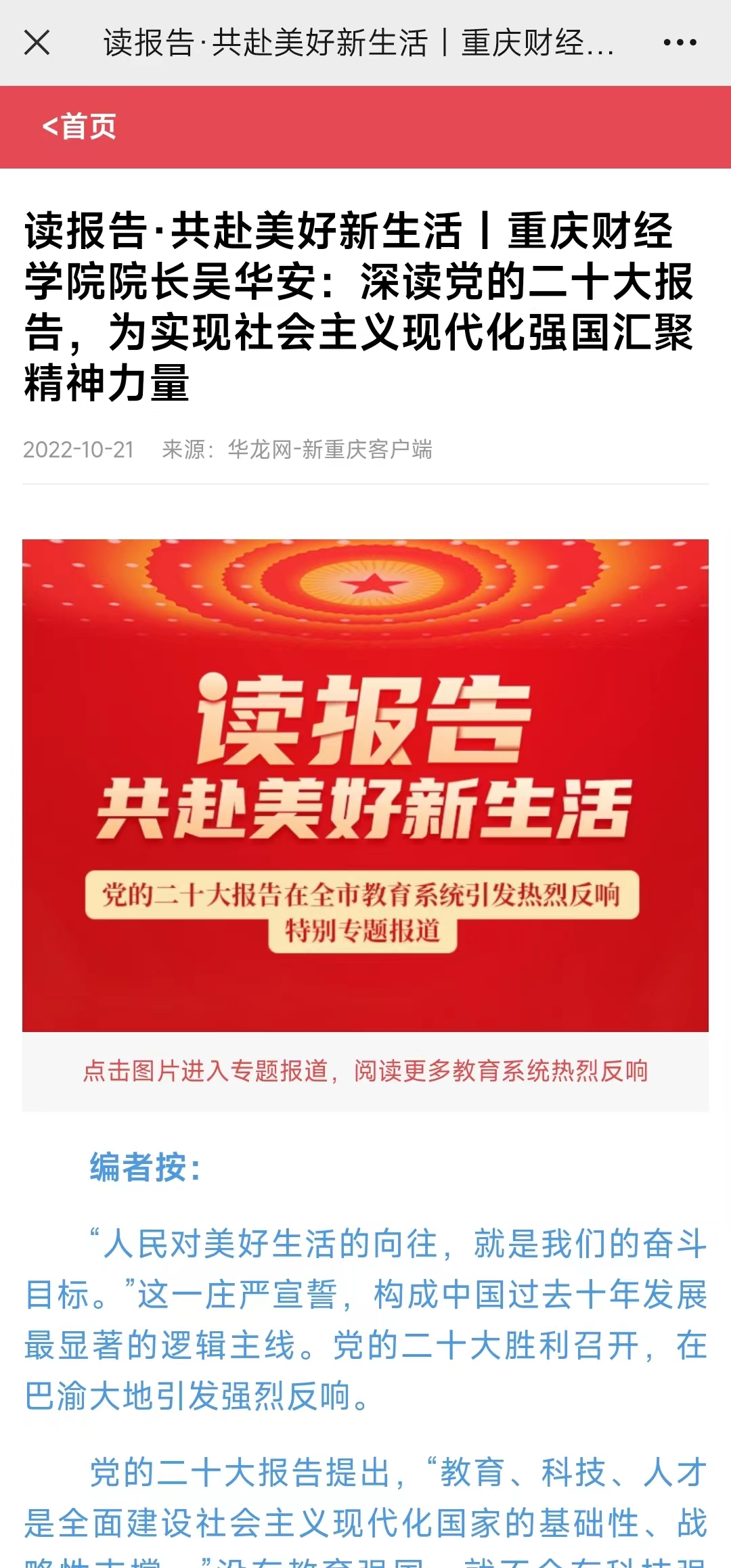Go back to 首页
The width and height of the screenshot is (731, 1568).
click(79, 127)
